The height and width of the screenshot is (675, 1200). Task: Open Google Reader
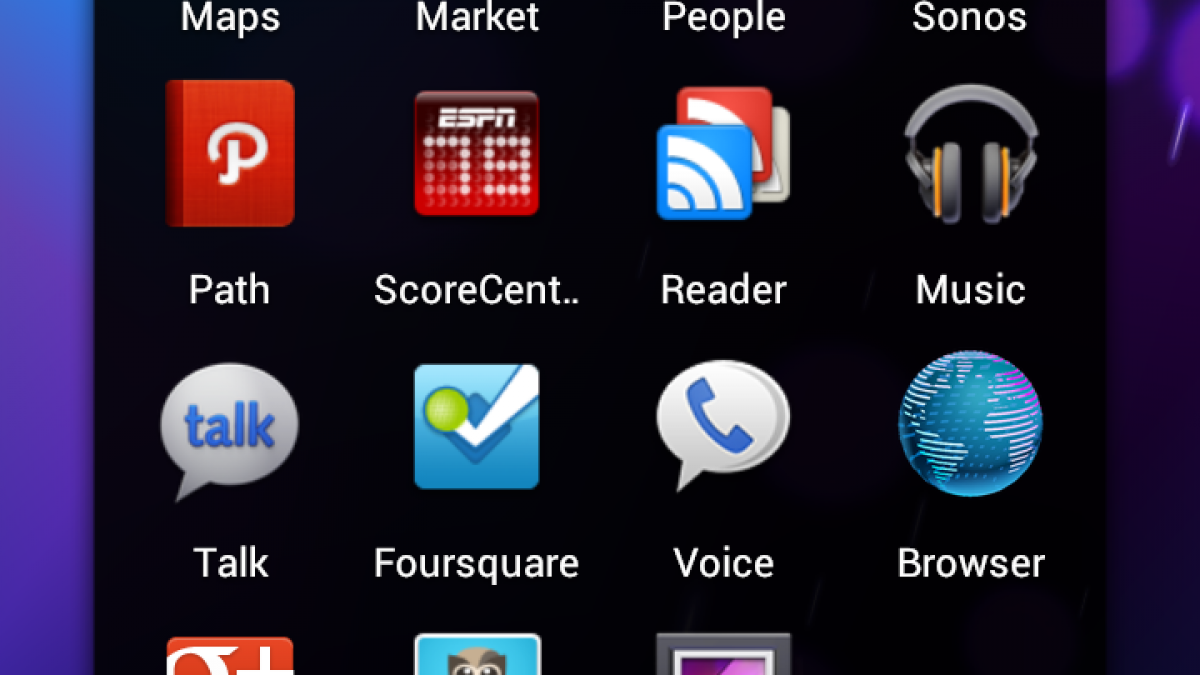click(723, 154)
